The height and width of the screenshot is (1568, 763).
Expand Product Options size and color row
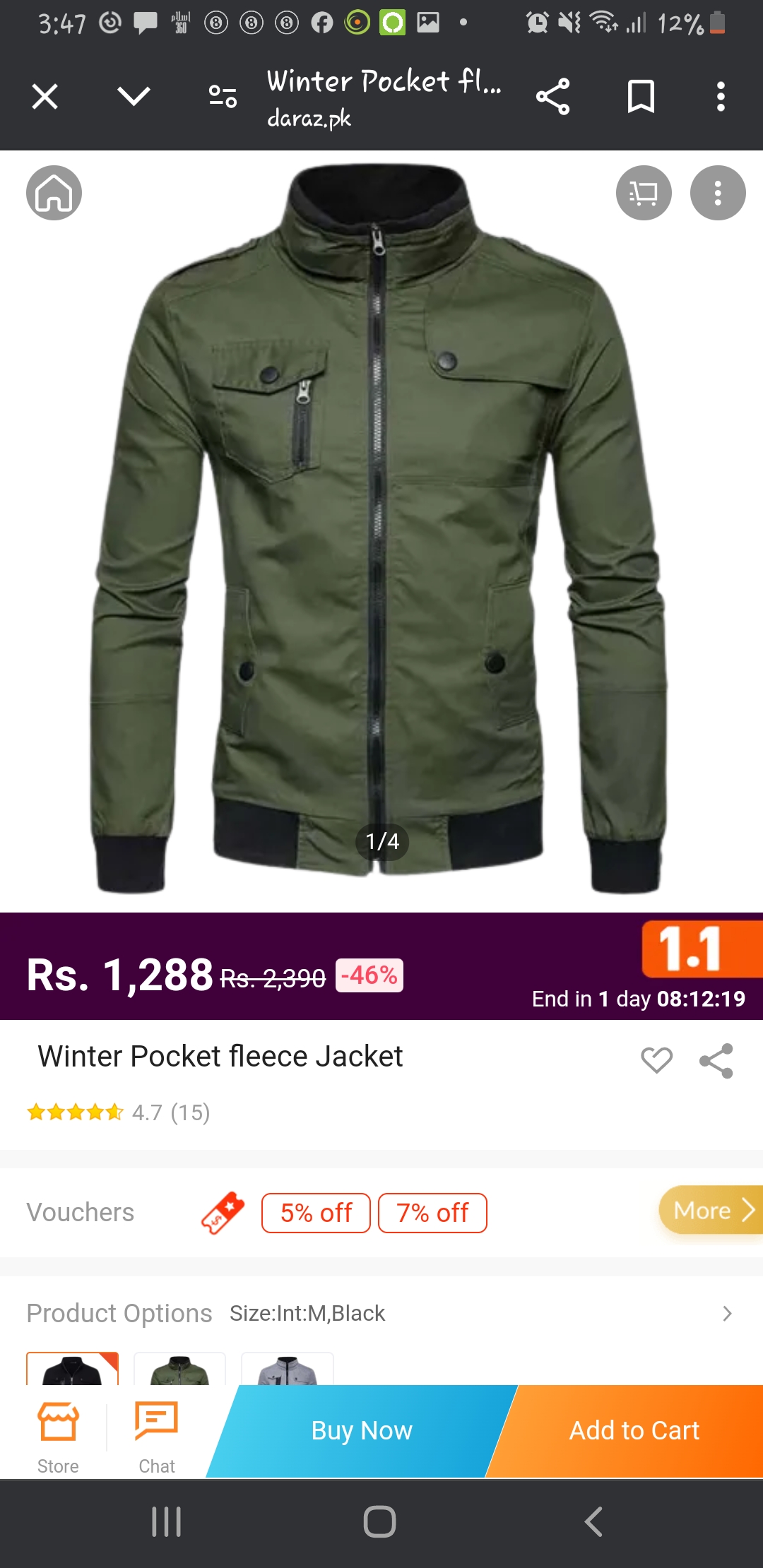(726, 1314)
